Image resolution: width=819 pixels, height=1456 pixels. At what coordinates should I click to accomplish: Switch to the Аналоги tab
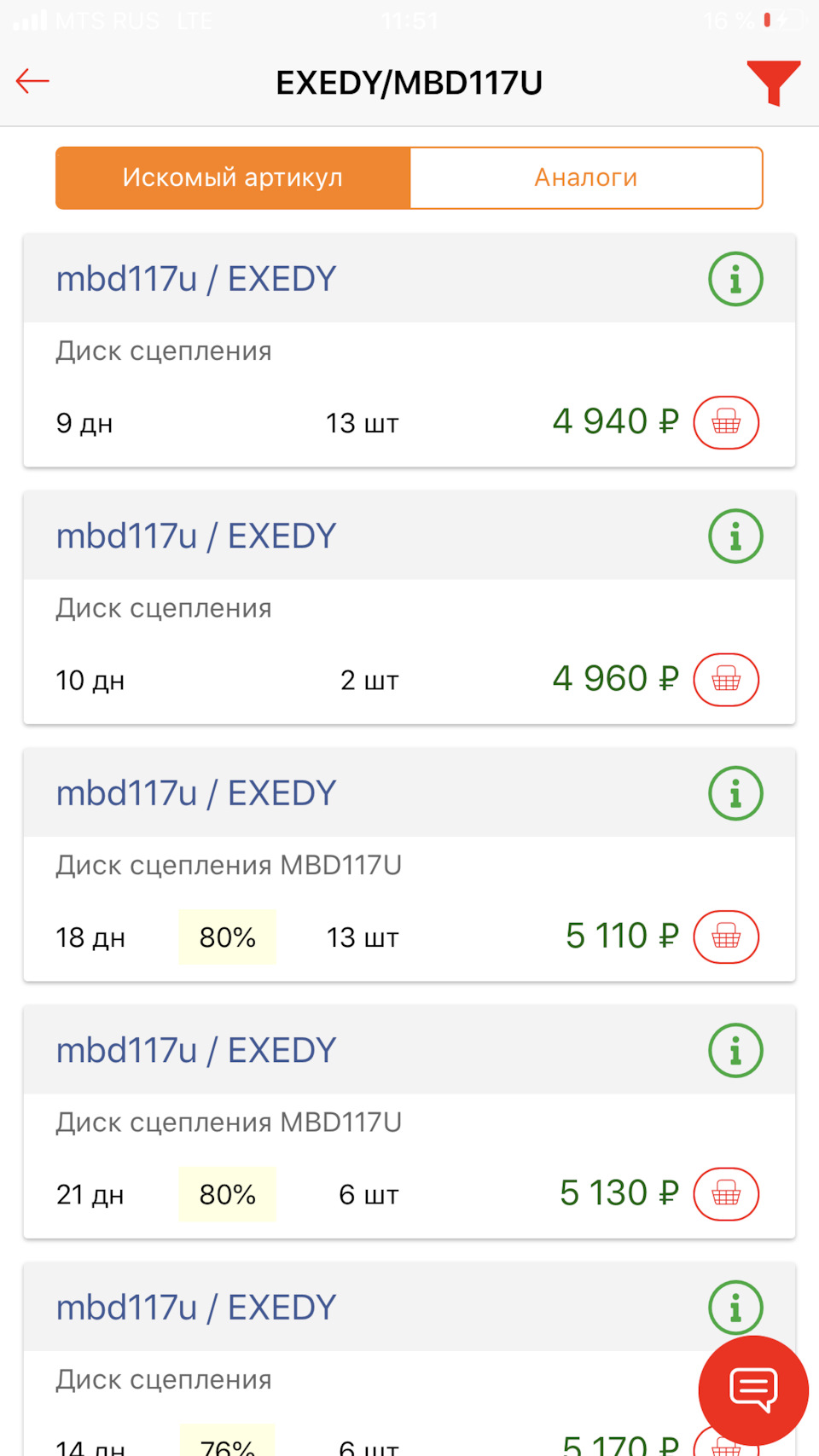(x=585, y=177)
